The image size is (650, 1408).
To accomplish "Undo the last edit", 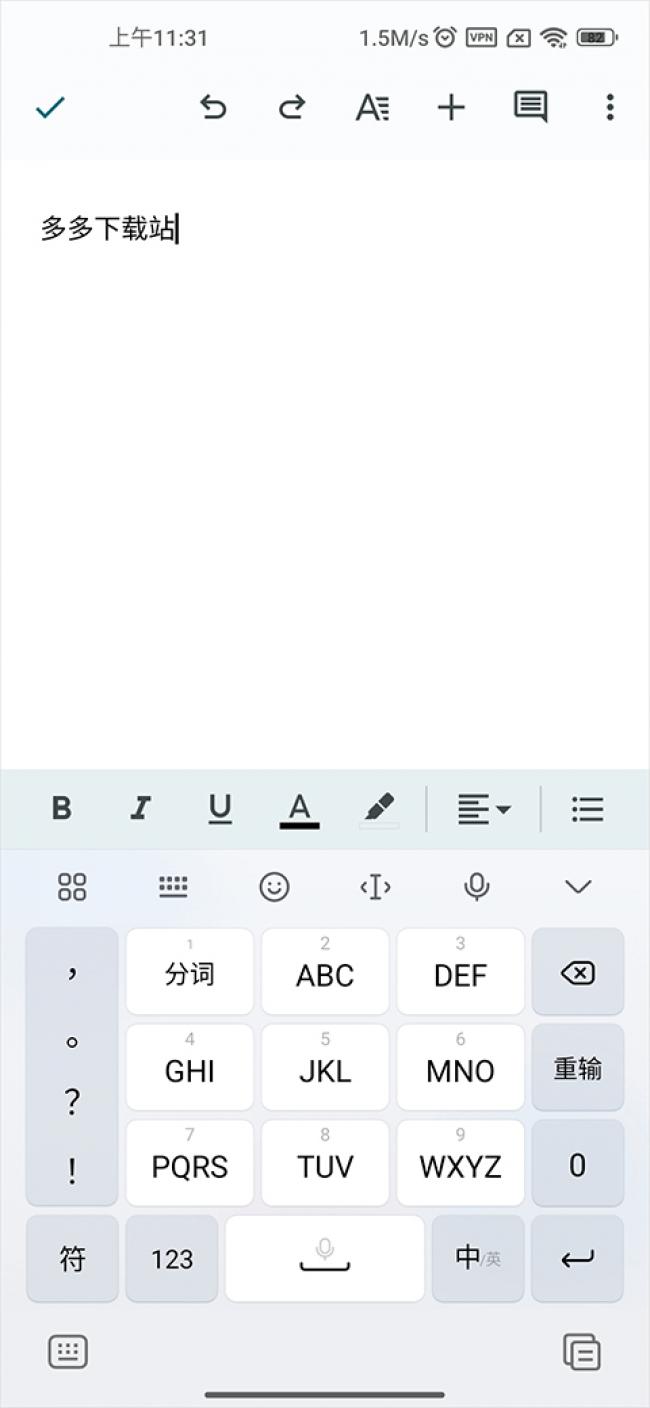I will tap(213, 107).
